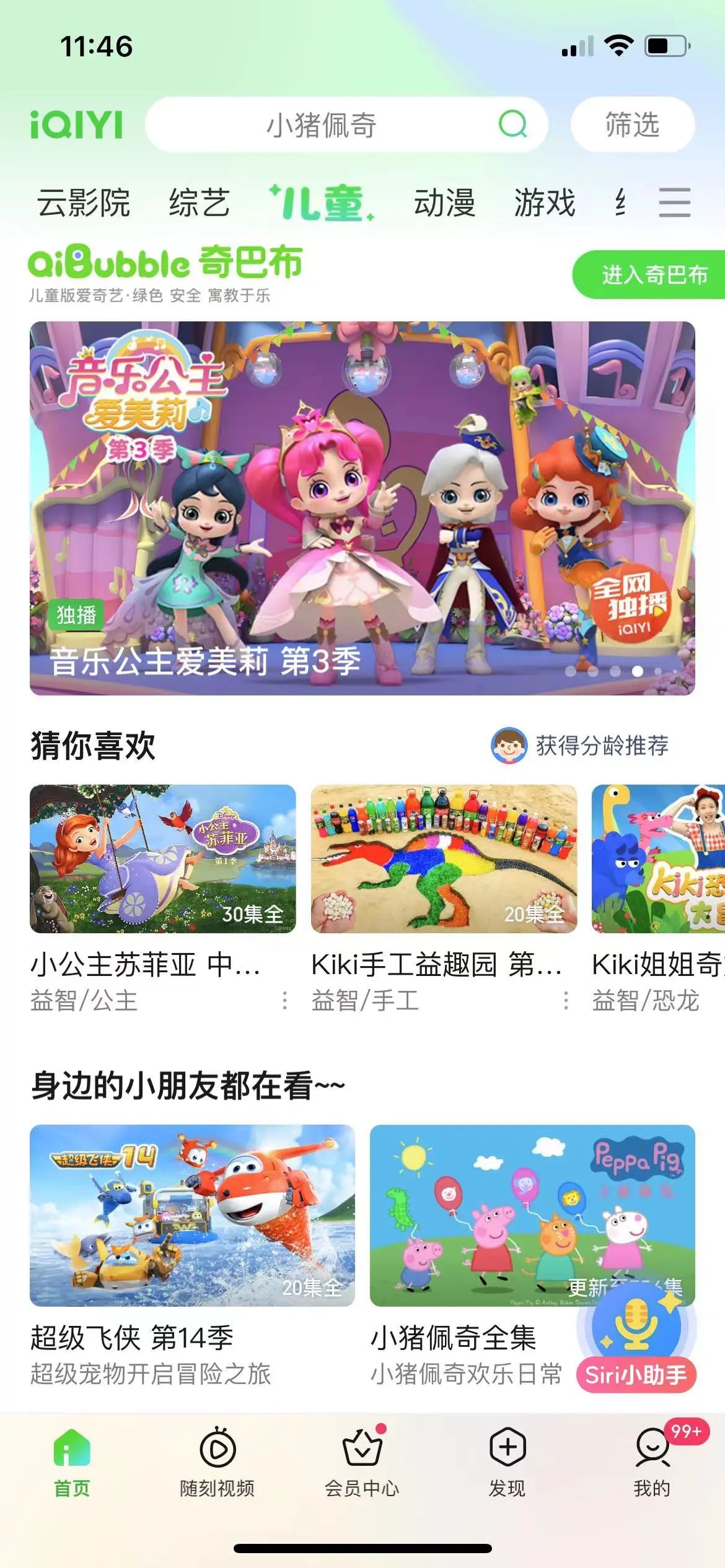Open the 小公主苏菲亚 video card

(x=162, y=859)
